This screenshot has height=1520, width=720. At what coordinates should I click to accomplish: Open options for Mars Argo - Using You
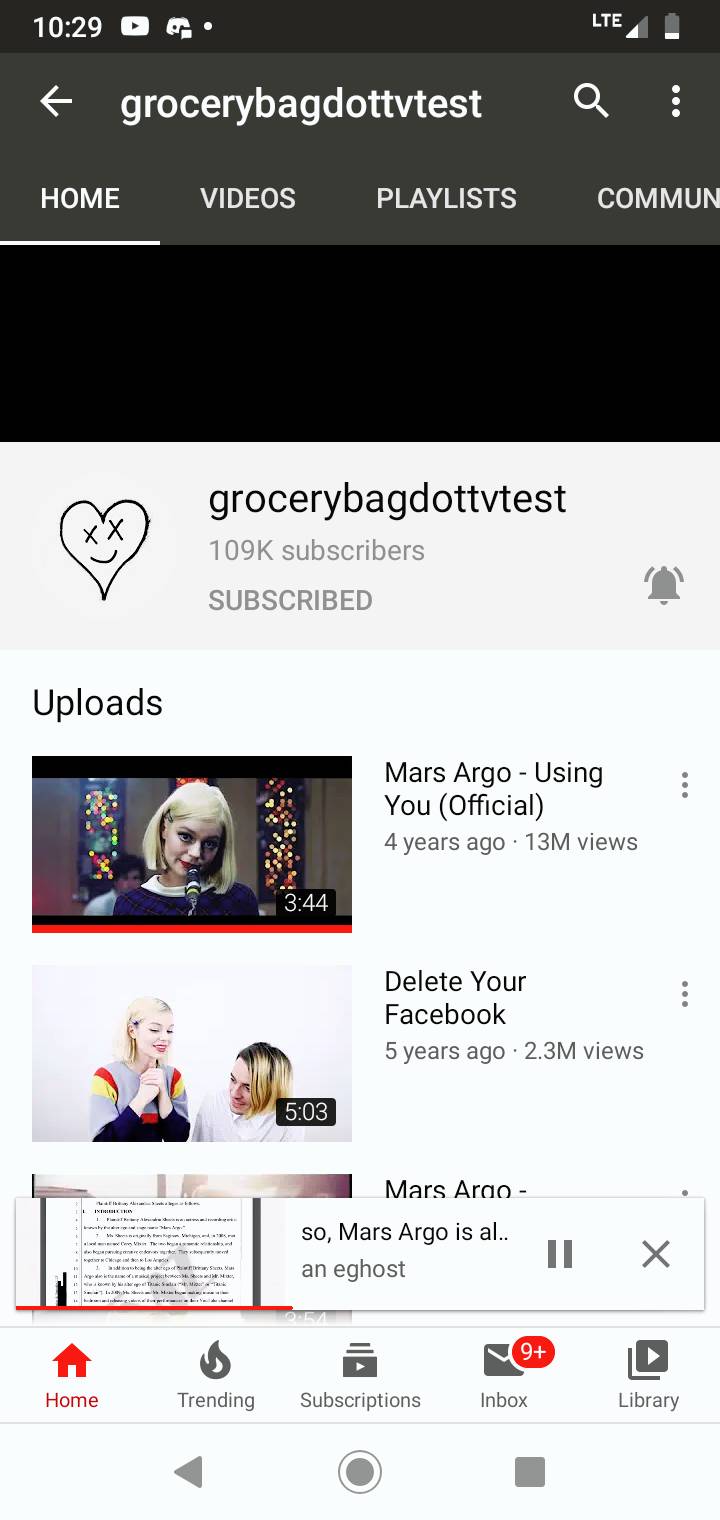685,785
